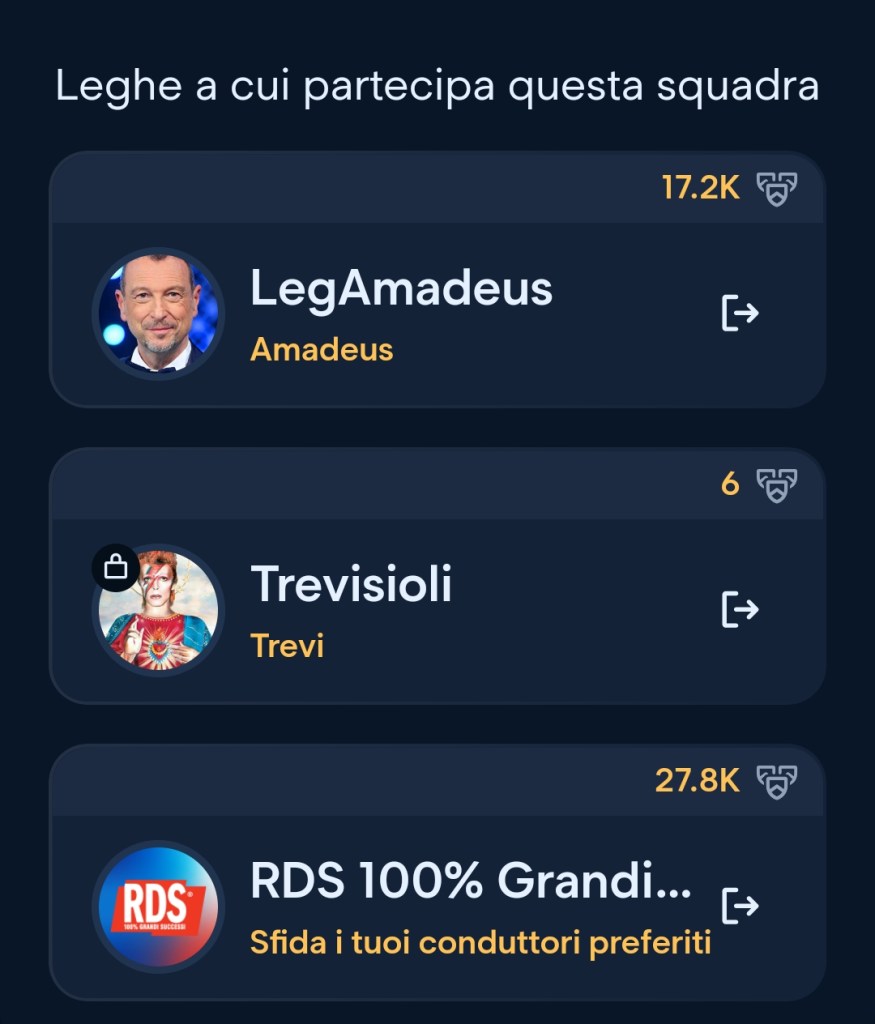Leave the LegAmadeus league
The image size is (875, 1024).
pyautogui.click(x=740, y=314)
